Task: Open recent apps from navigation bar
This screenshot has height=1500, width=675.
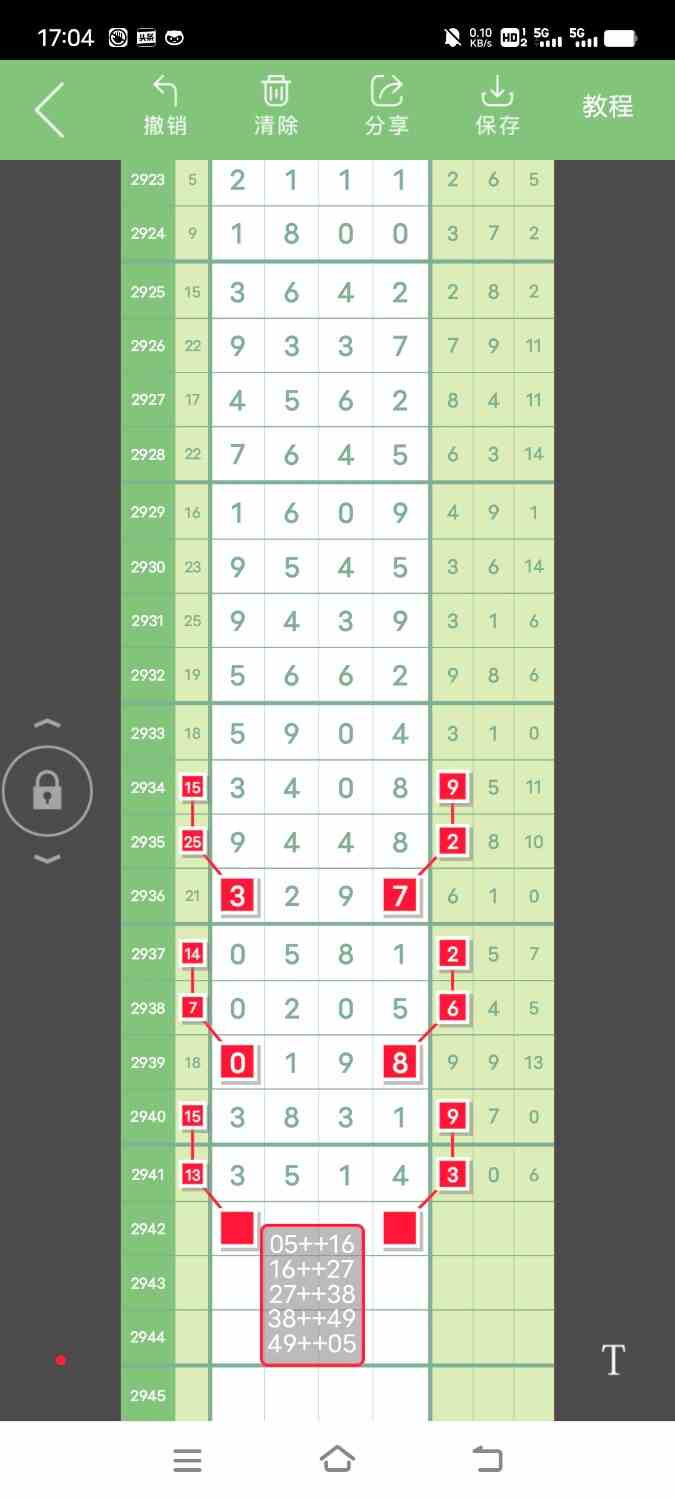Action: (x=188, y=1460)
